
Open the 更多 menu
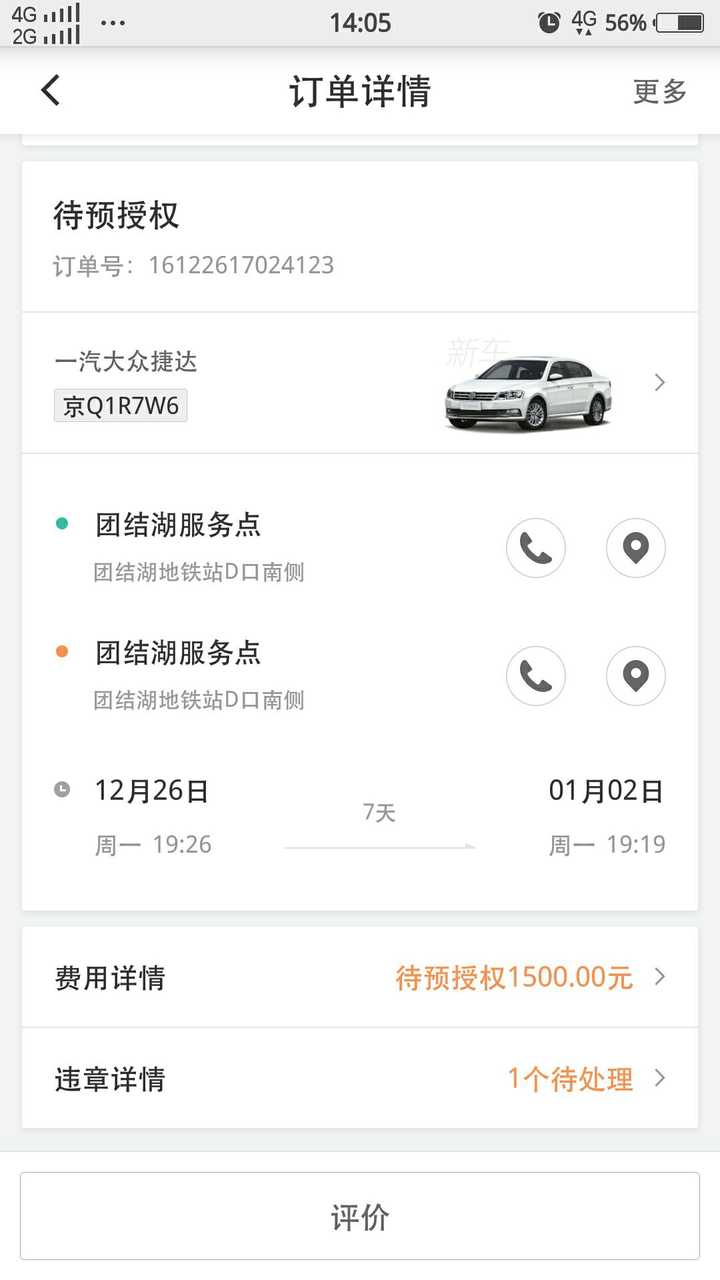660,91
